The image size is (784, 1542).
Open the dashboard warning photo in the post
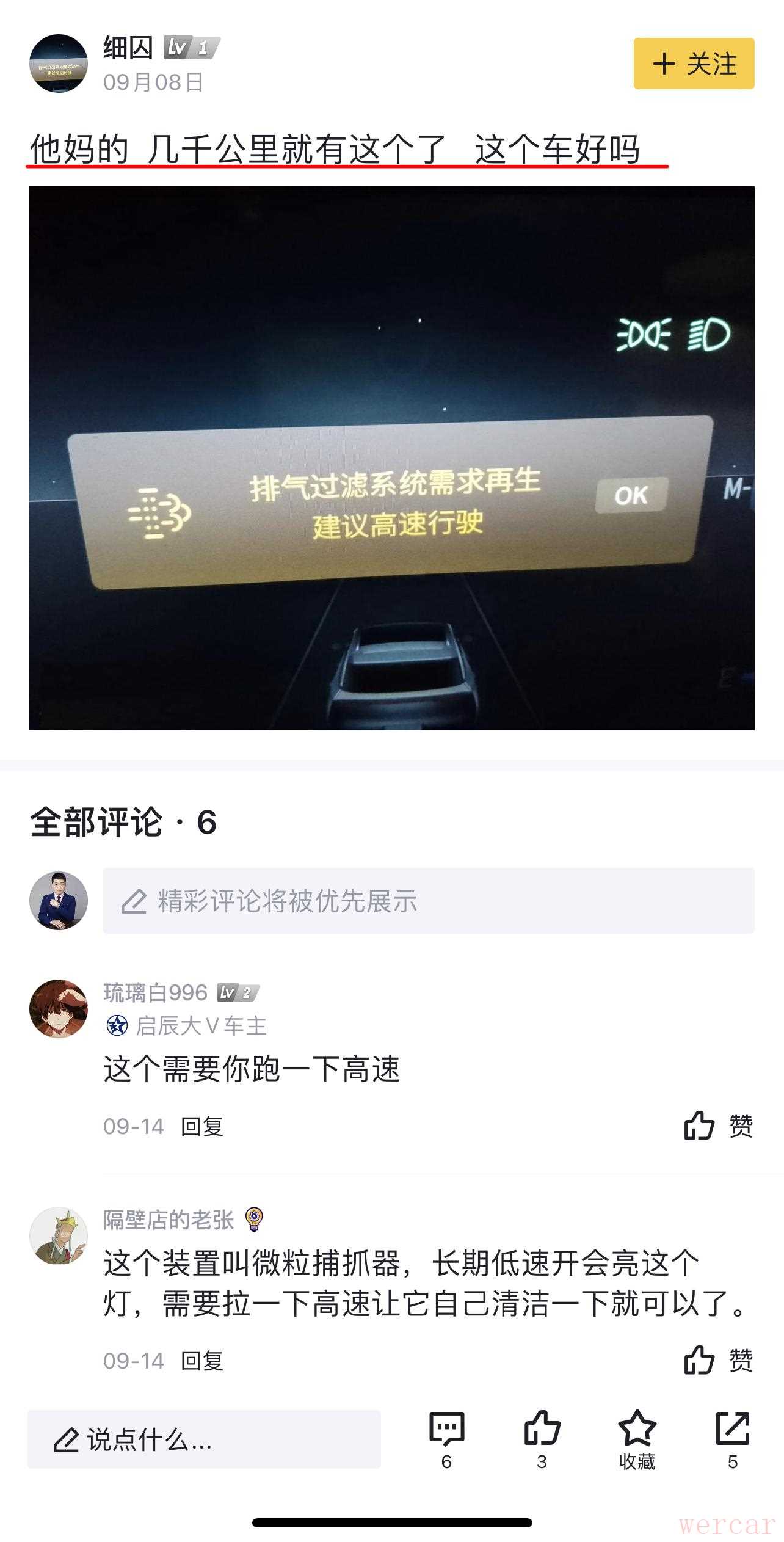point(391,458)
